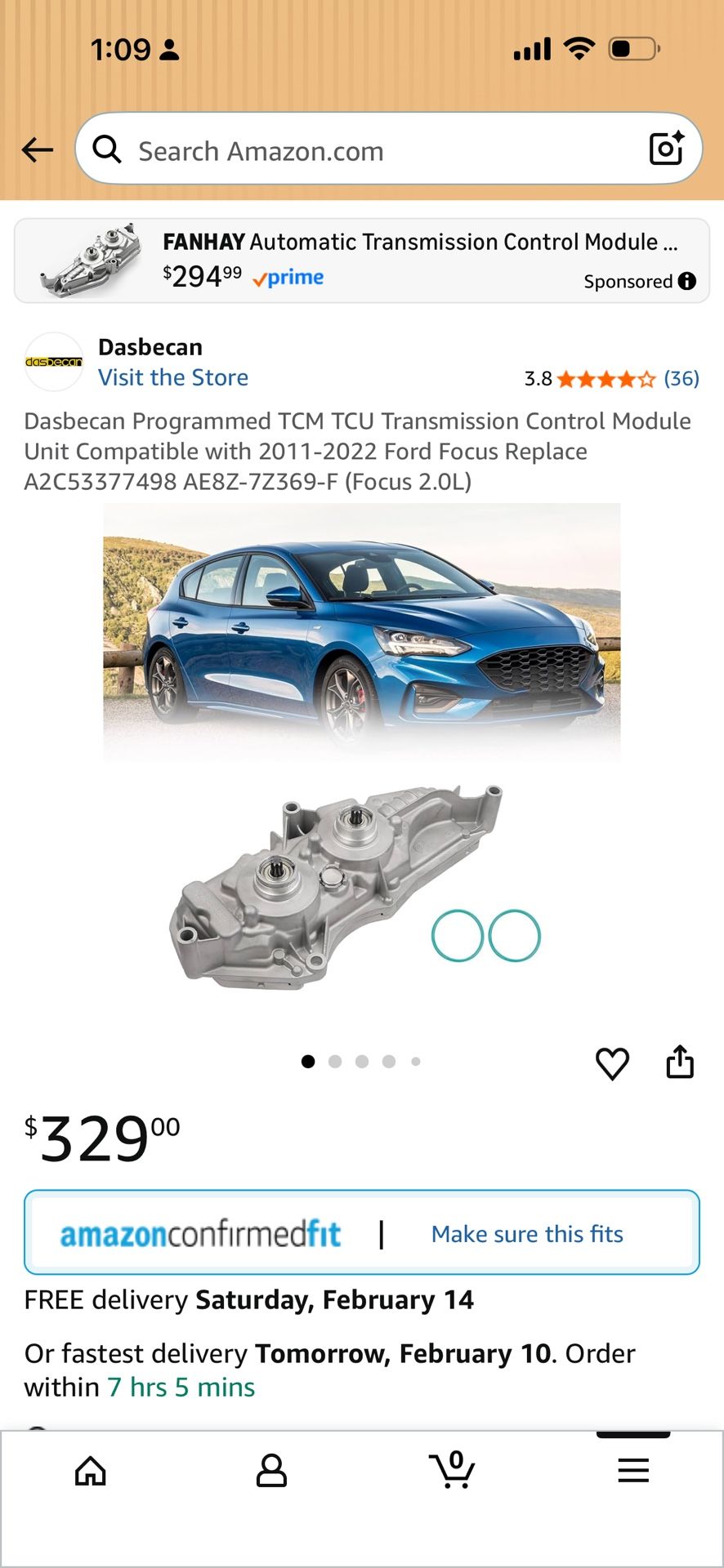This screenshot has height=1568, width=724.
Task: Go back using the arrow
Action: (37, 150)
